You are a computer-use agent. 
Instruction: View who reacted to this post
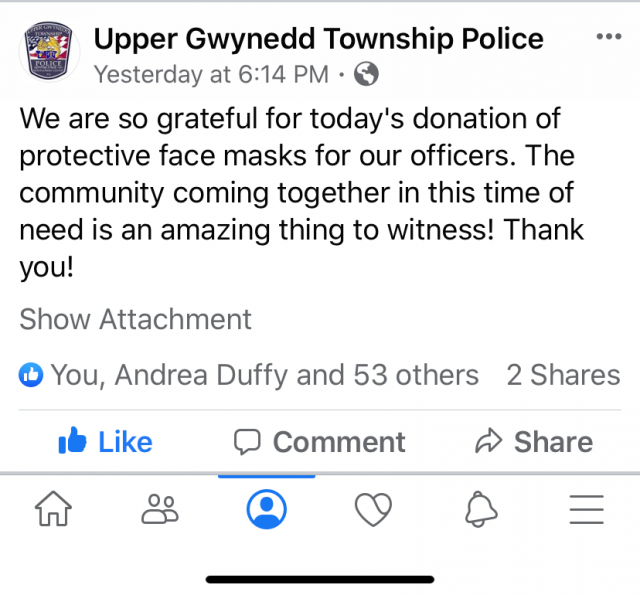click(250, 376)
